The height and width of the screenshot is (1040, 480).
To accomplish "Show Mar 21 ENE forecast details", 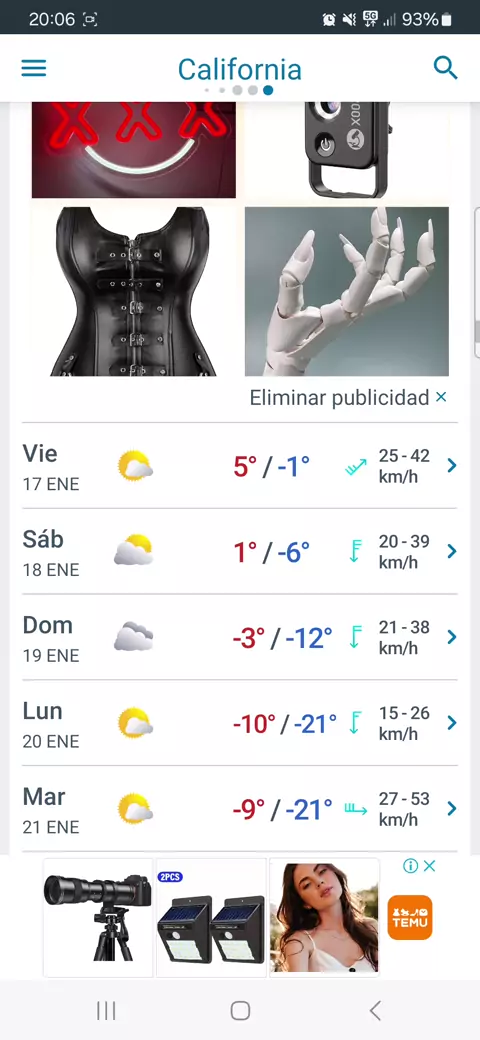I will [240, 809].
